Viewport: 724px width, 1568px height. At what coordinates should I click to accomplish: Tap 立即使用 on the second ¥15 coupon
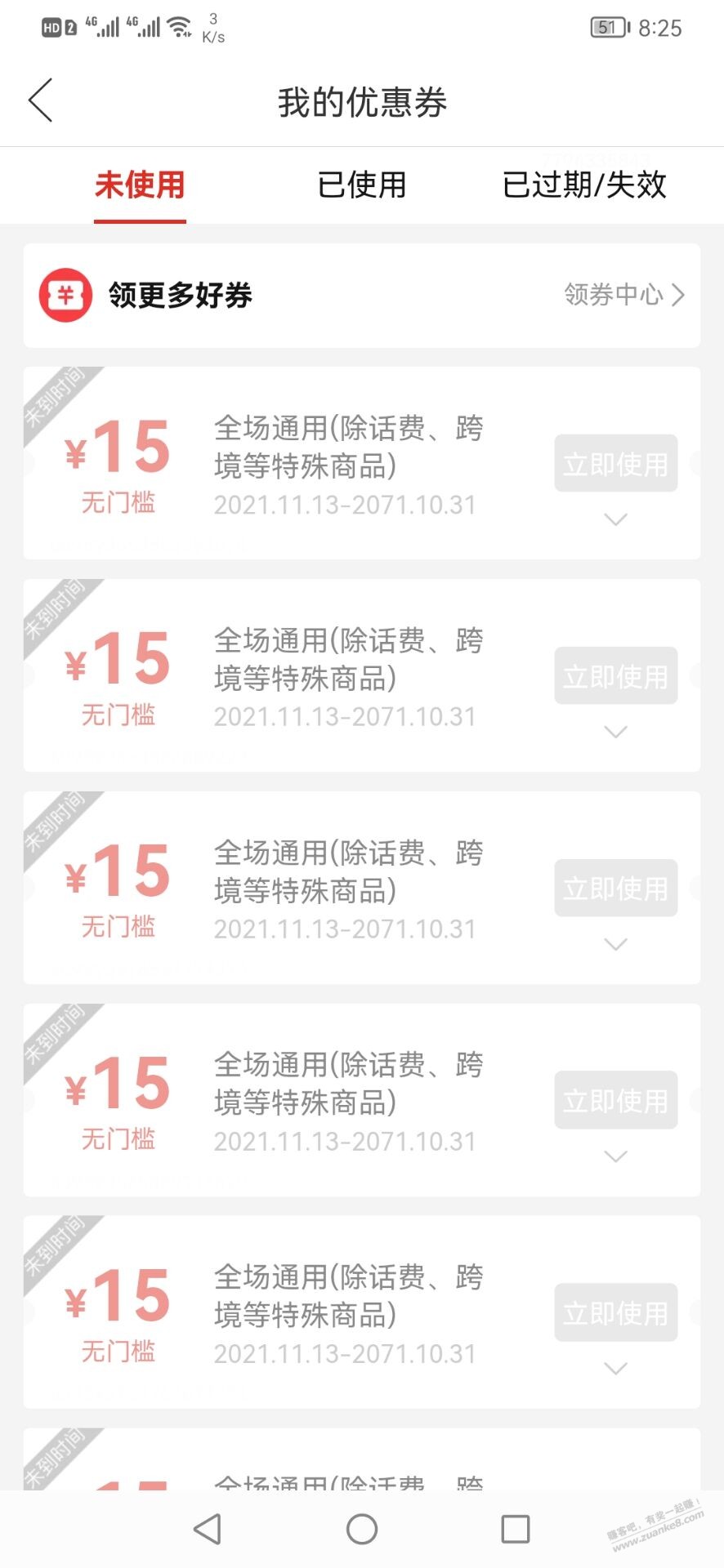click(615, 676)
